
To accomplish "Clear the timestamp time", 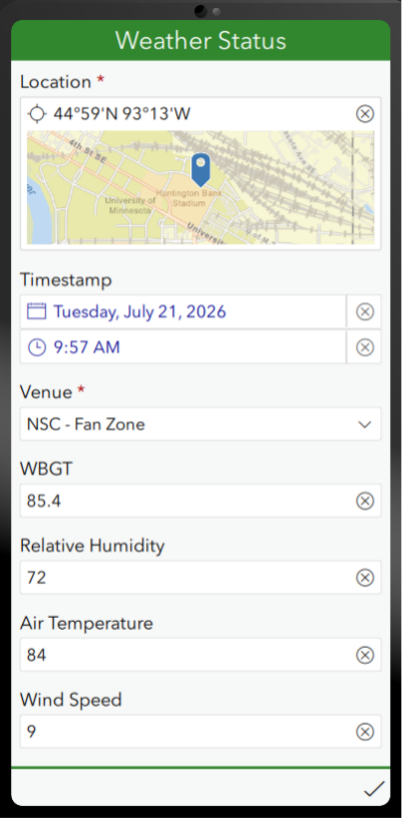I will coord(365,347).
